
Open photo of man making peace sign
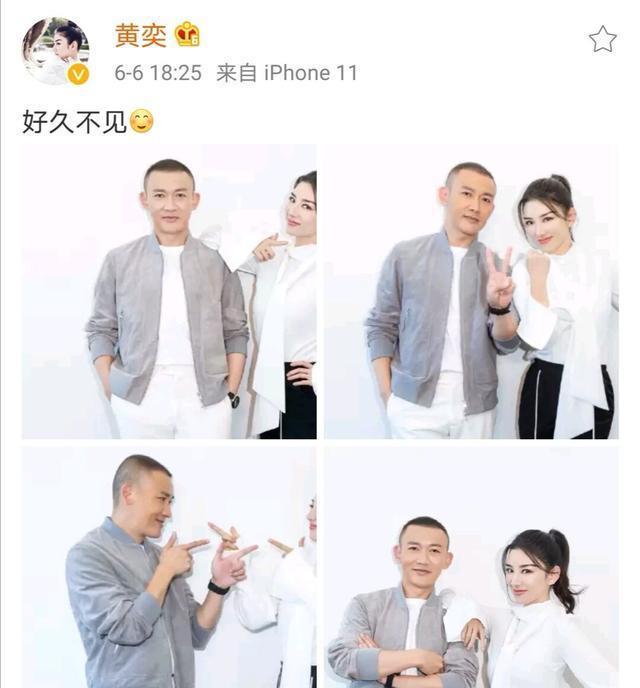[471, 291]
